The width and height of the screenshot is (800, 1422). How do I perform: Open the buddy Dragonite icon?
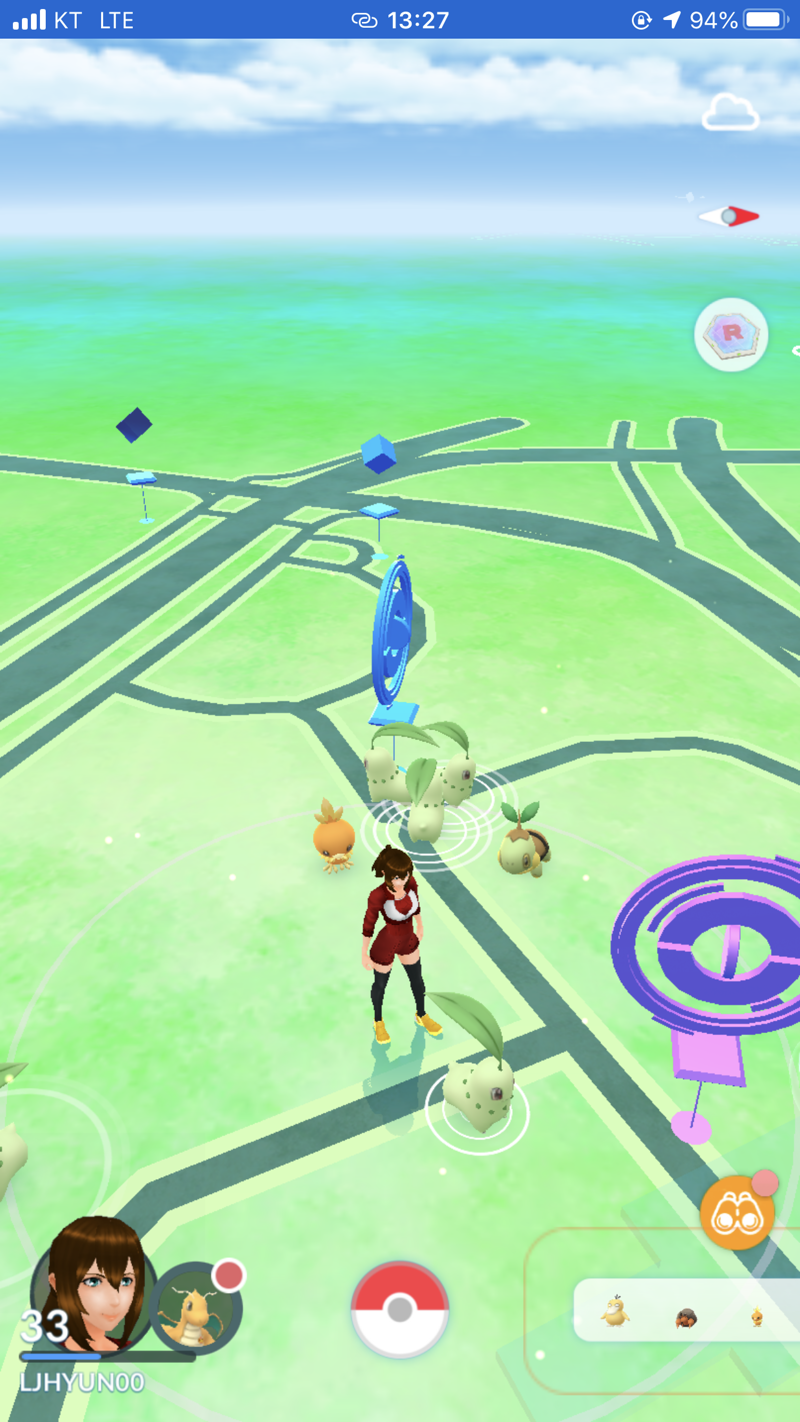(x=196, y=1307)
